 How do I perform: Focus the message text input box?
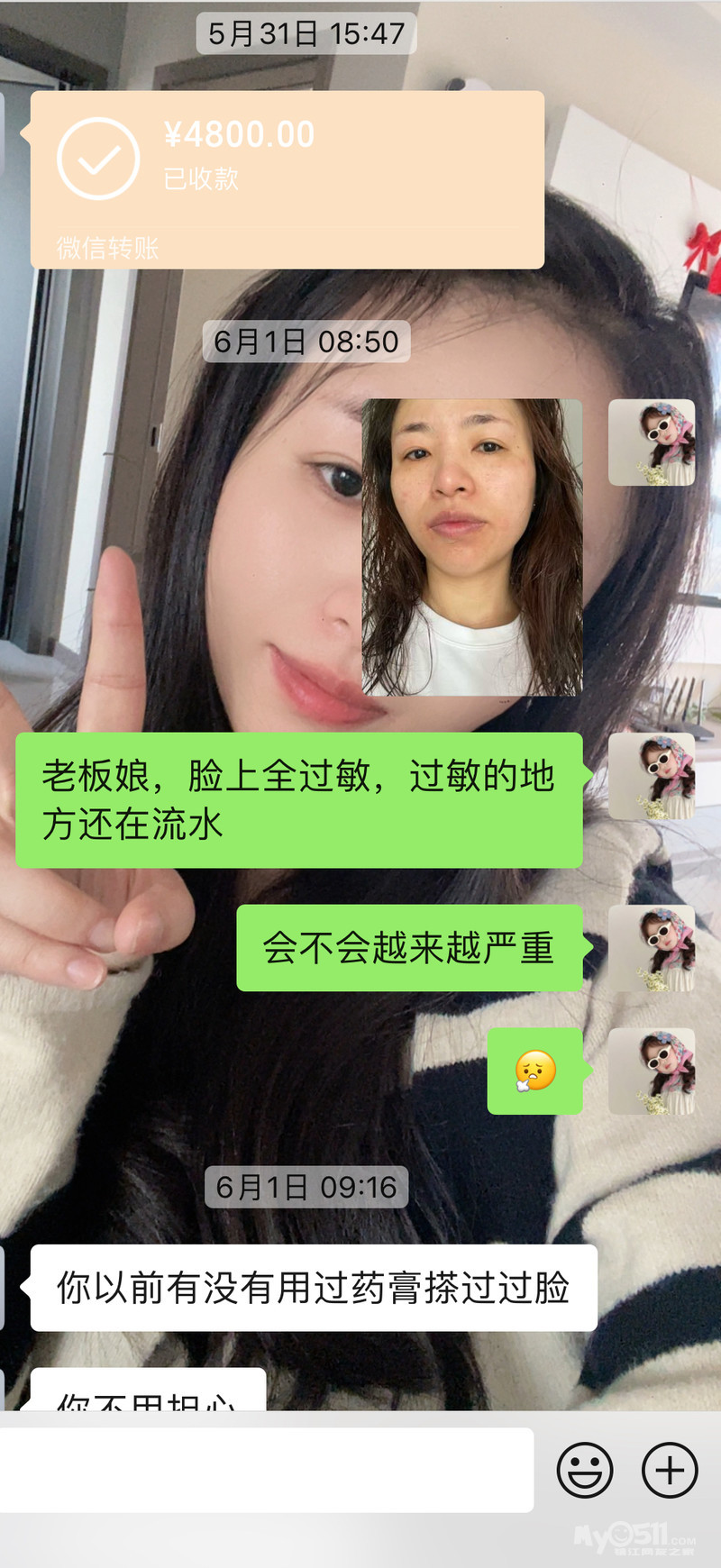coord(266,1470)
